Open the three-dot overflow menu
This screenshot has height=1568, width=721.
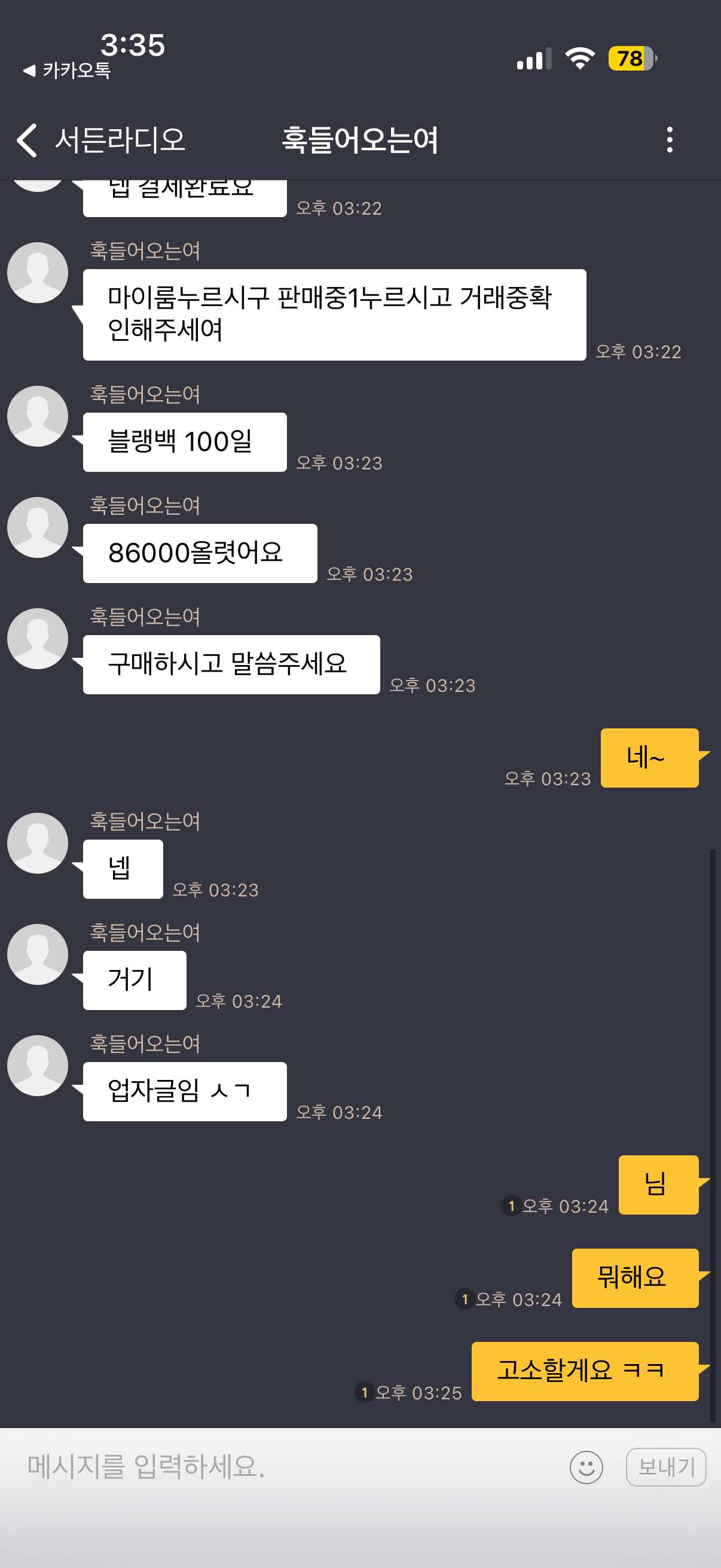pyautogui.click(x=669, y=140)
